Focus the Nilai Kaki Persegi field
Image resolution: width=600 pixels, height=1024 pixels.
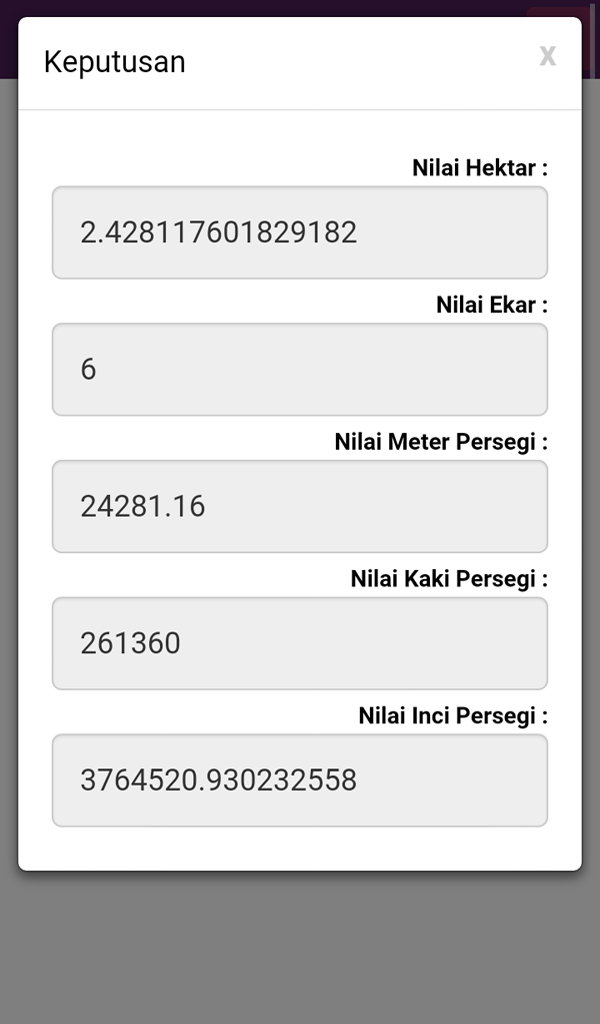[300, 643]
